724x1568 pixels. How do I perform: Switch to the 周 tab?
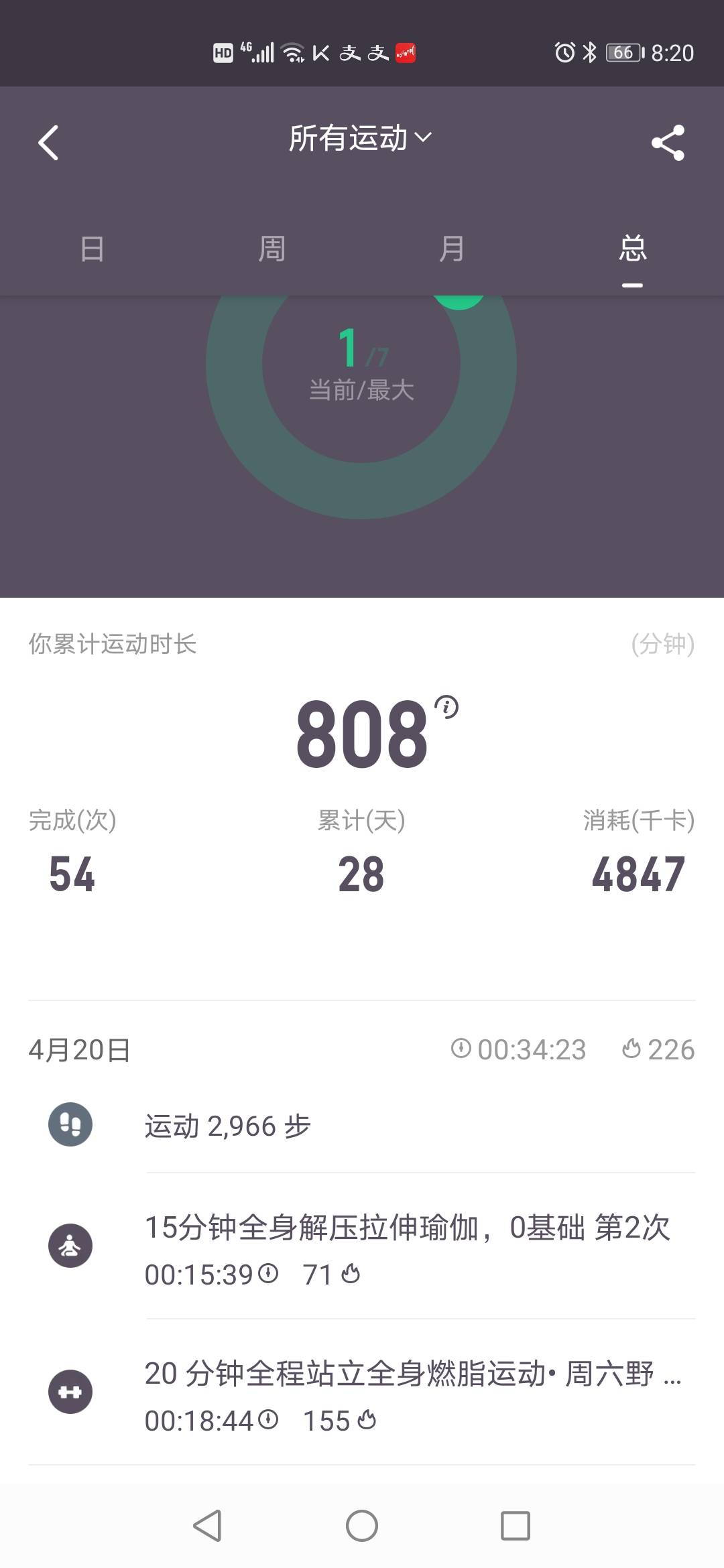pos(271,249)
